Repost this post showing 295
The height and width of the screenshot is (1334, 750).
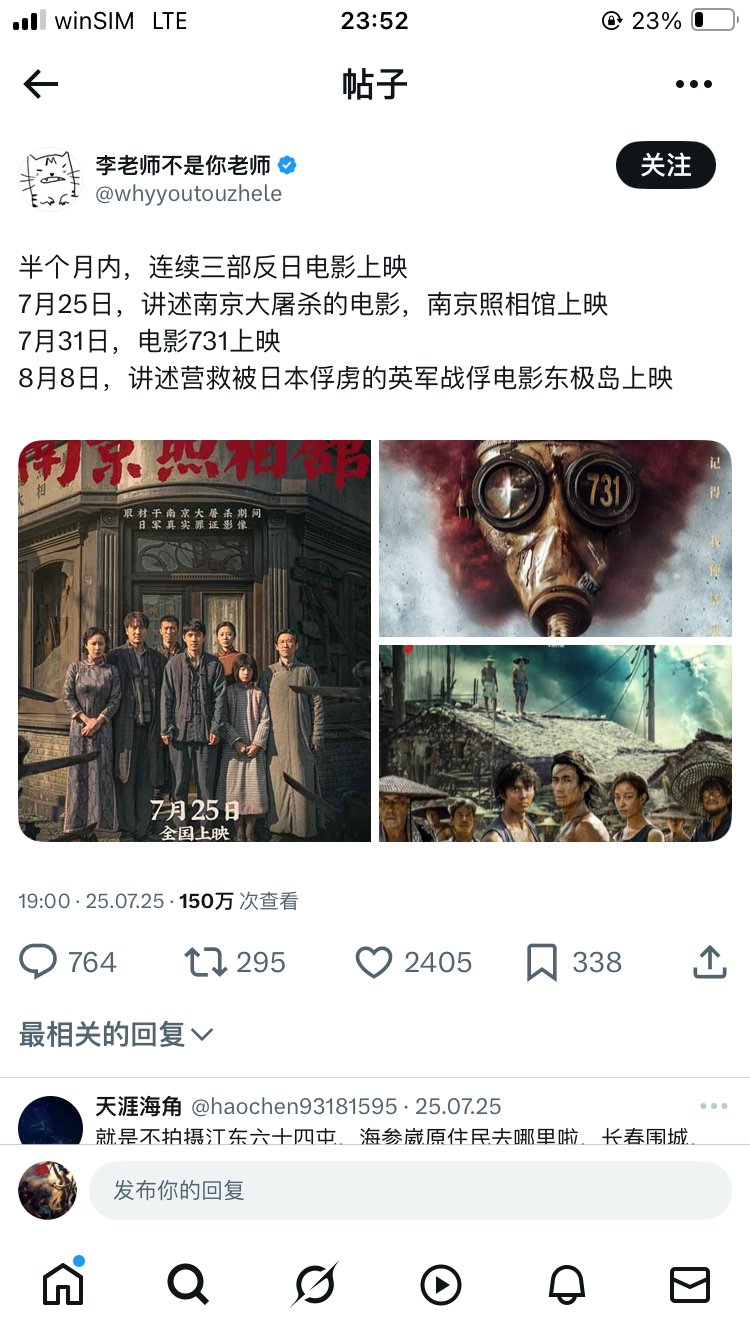pyautogui.click(x=206, y=962)
